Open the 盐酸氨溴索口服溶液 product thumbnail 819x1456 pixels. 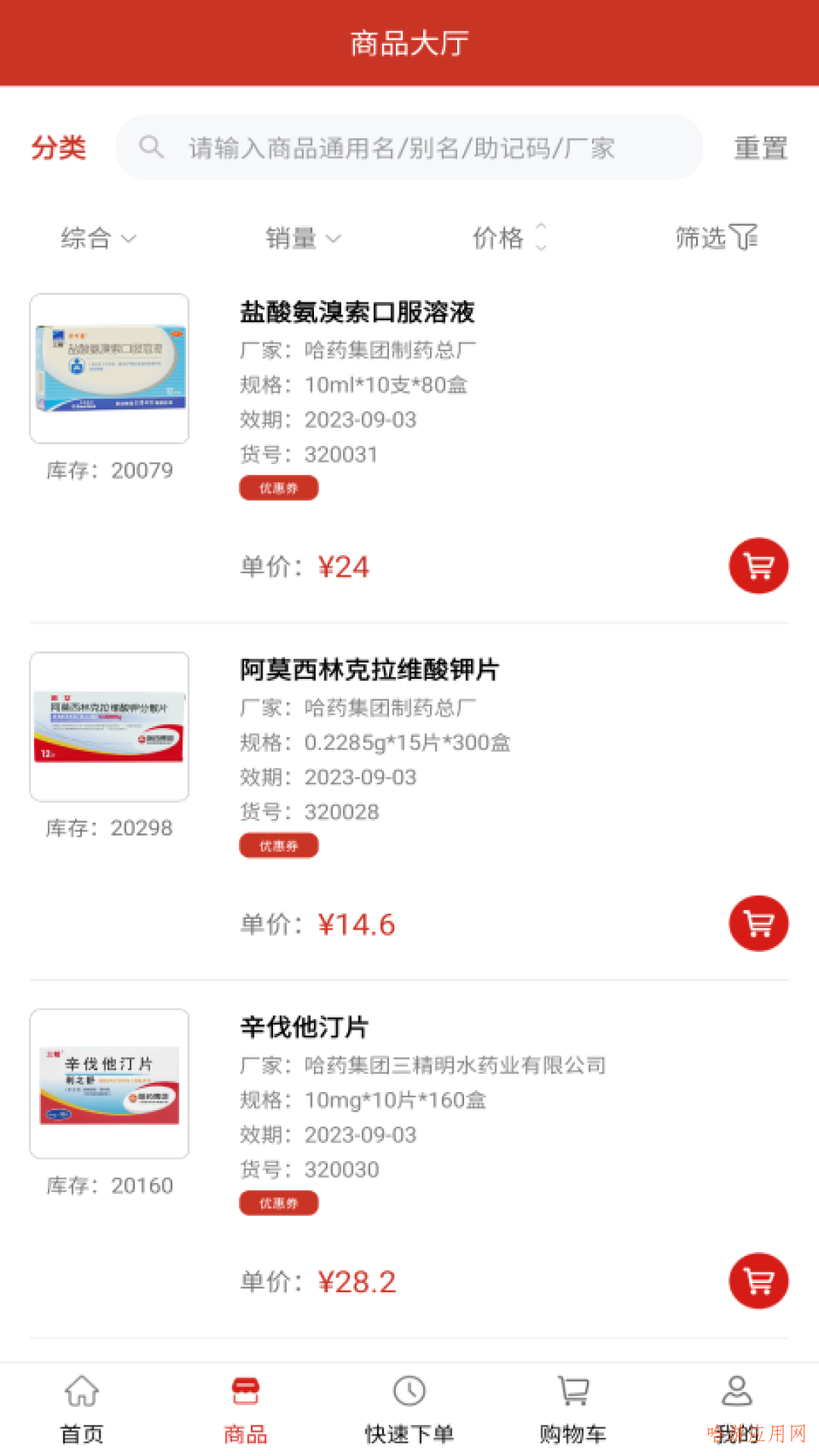[x=109, y=368]
